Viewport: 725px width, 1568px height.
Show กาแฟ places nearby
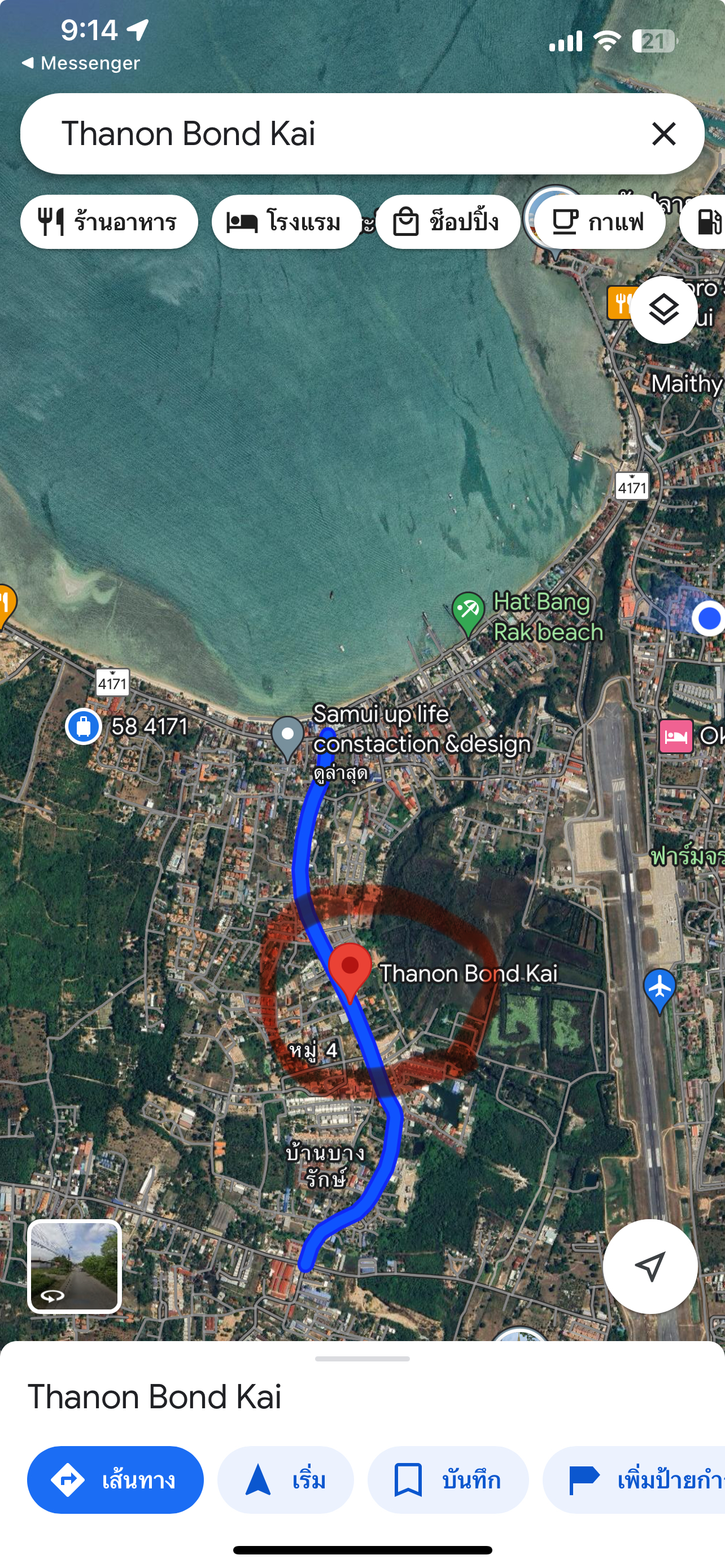point(598,222)
